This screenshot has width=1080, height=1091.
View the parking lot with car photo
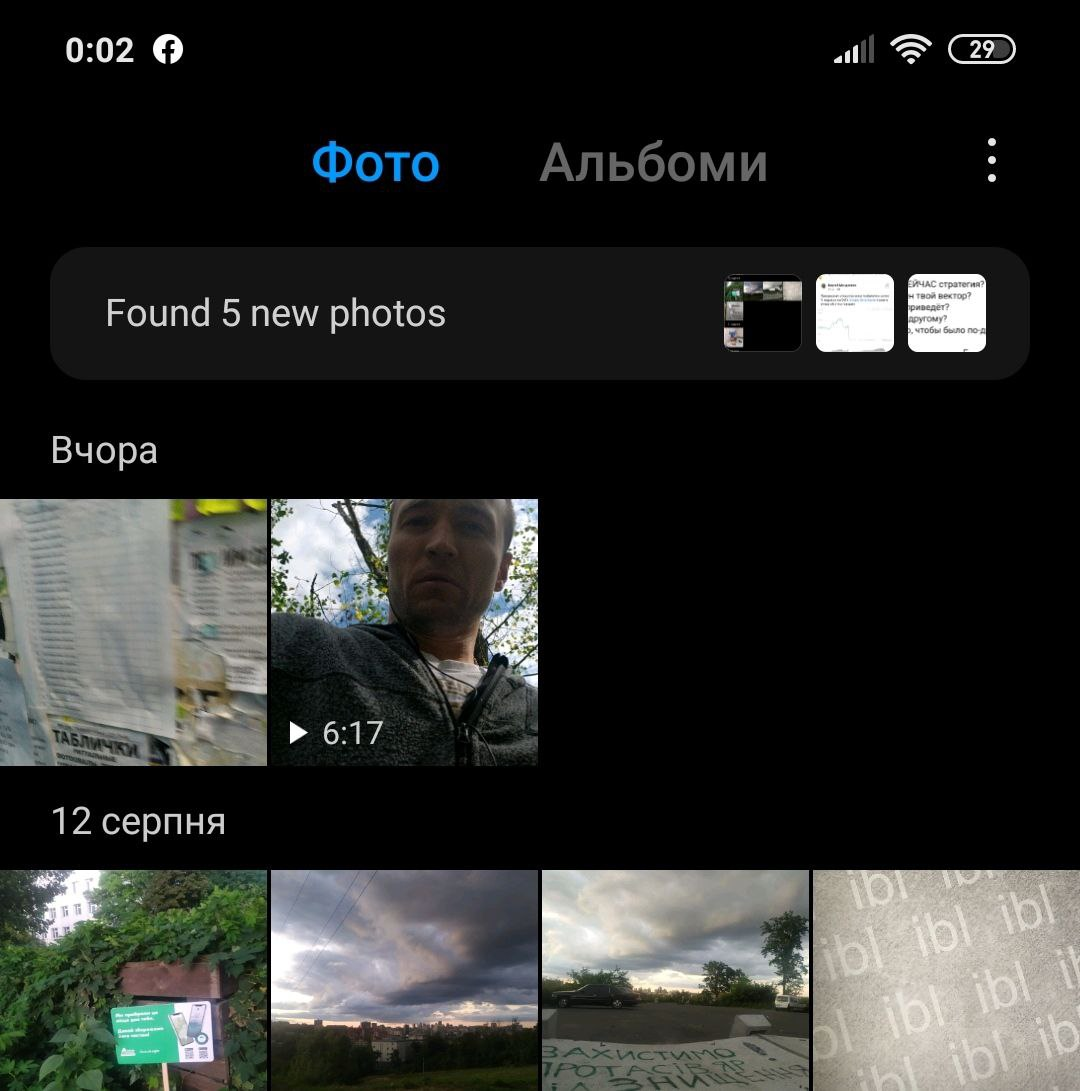point(675,980)
